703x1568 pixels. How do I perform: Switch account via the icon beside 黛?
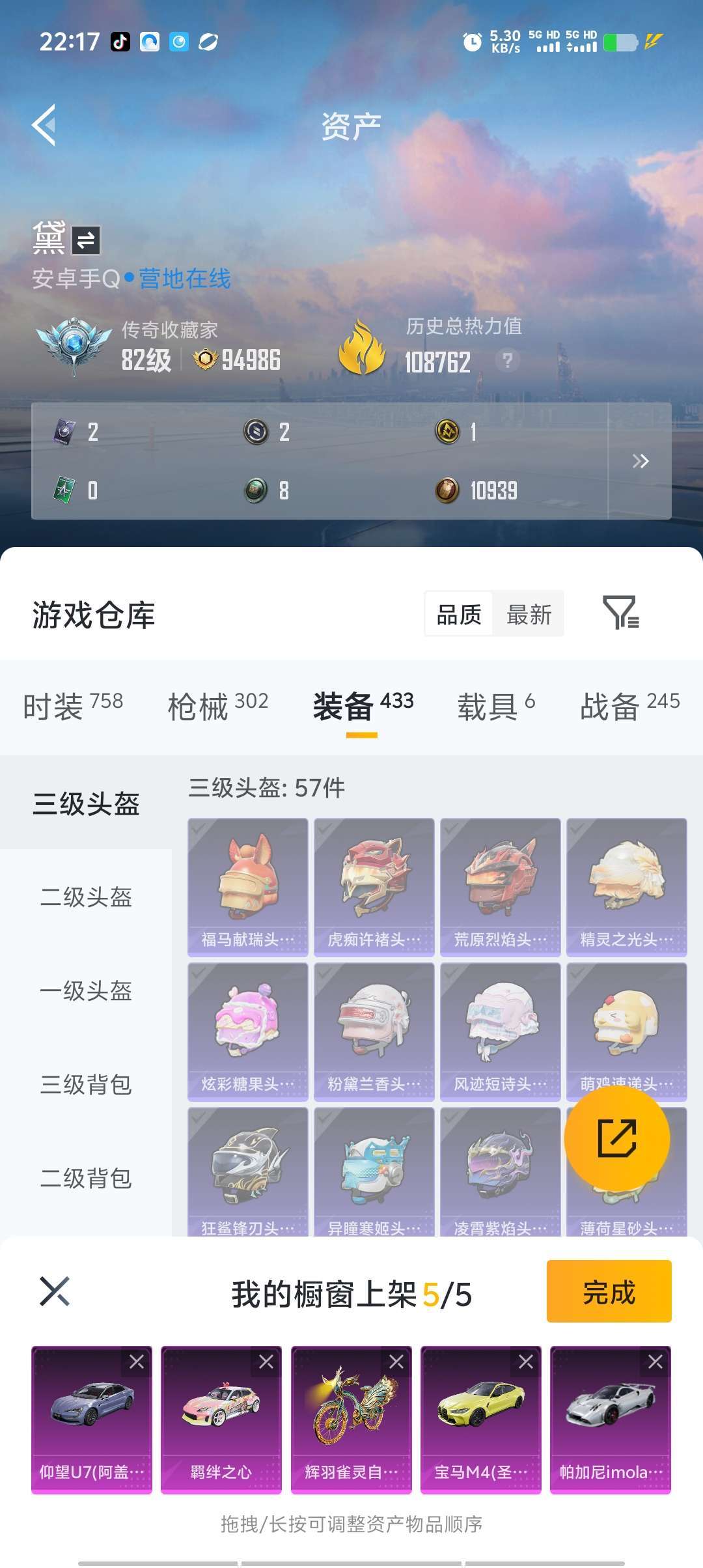(x=86, y=240)
